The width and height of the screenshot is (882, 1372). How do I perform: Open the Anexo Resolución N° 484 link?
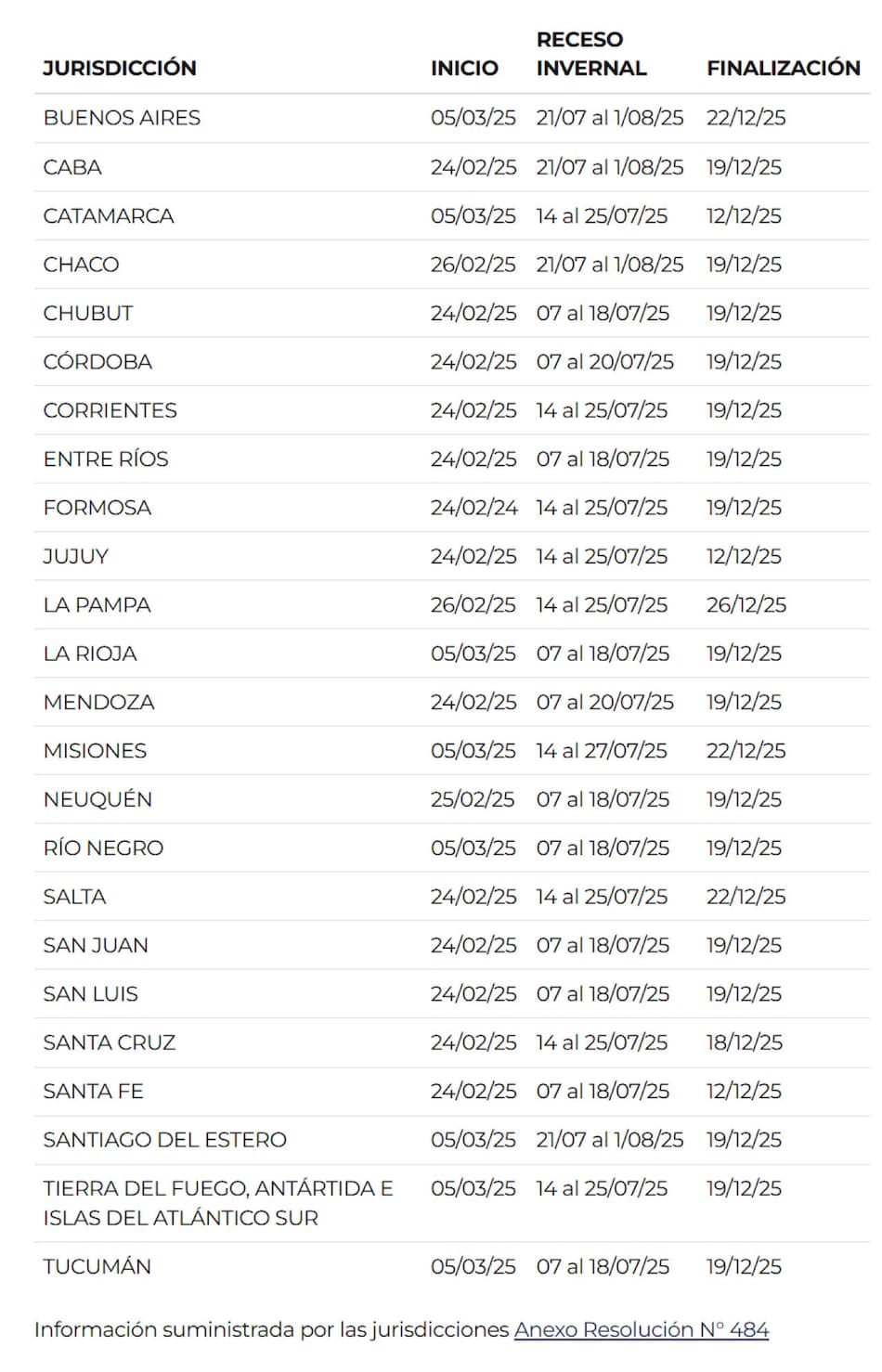(x=642, y=1329)
